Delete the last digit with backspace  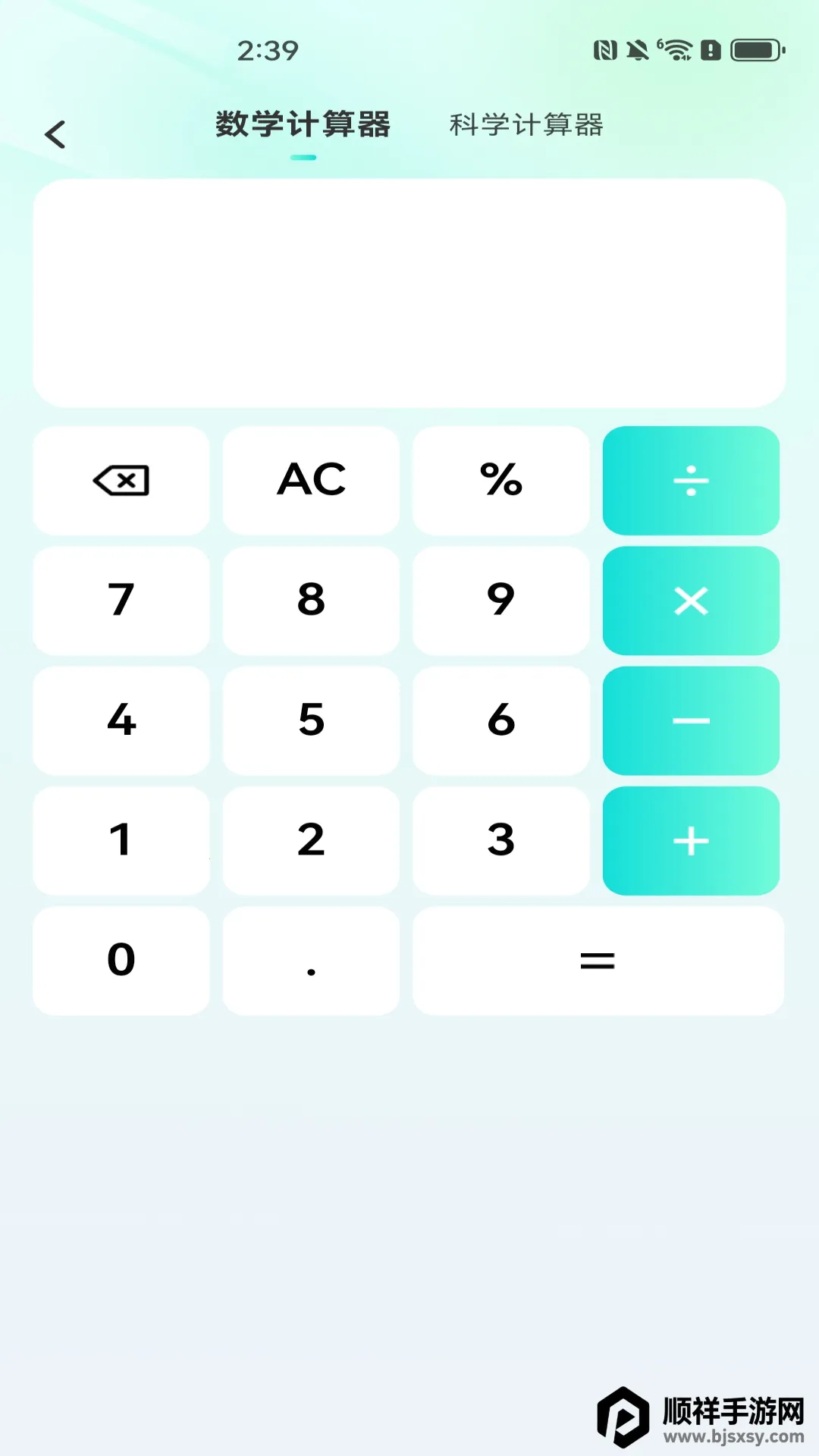pos(121,481)
